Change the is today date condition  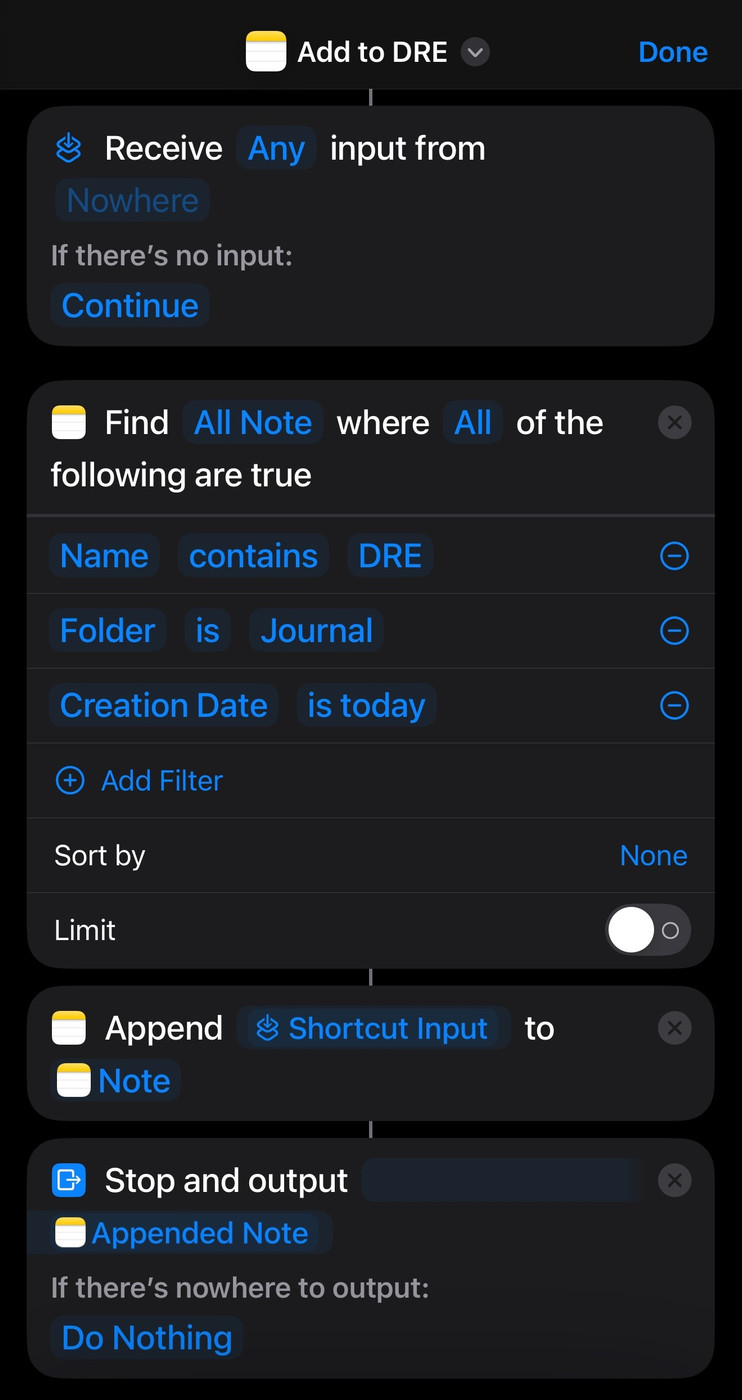pos(366,706)
